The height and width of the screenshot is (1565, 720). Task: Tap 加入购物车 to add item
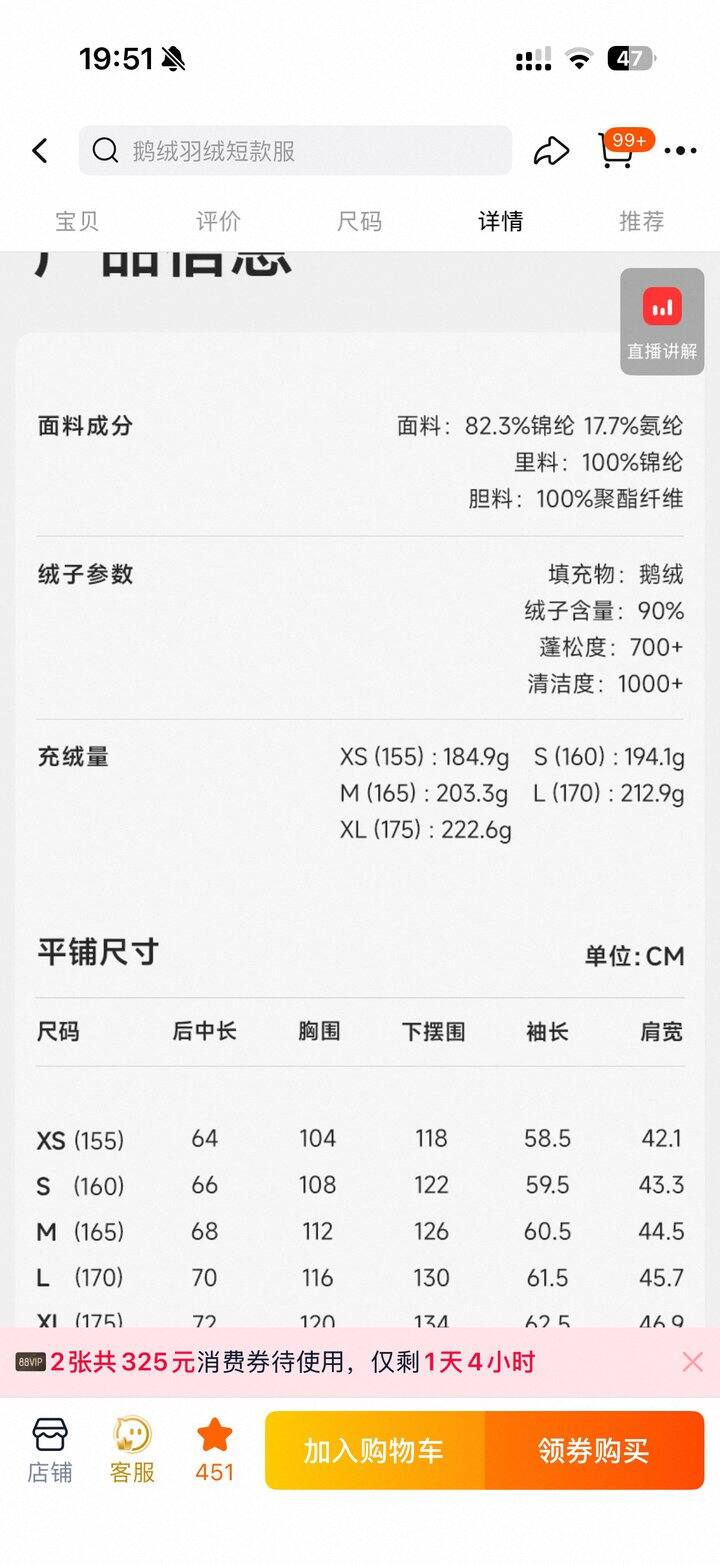click(374, 1451)
